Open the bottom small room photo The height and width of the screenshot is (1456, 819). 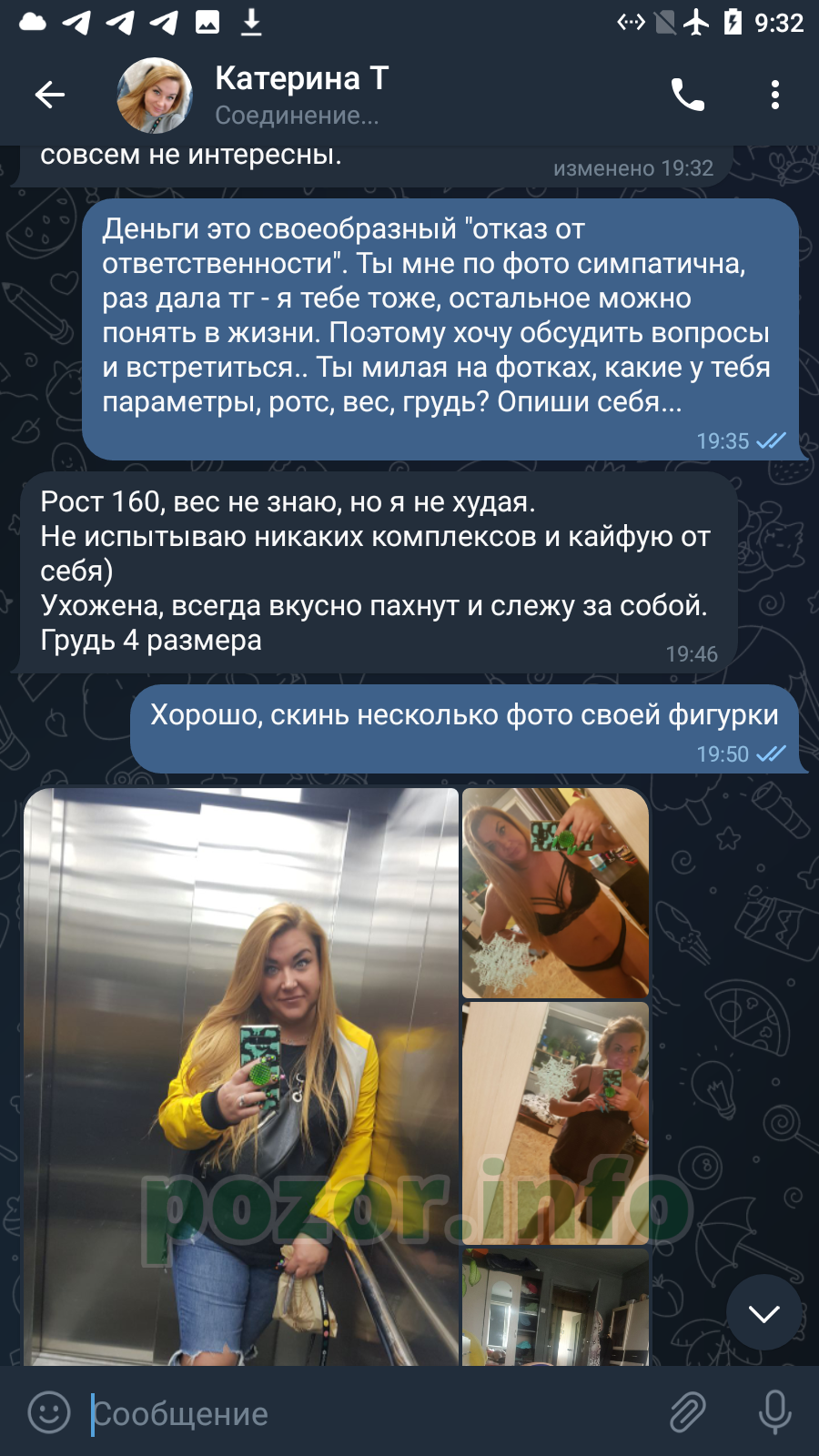pyautogui.click(x=555, y=1307)
